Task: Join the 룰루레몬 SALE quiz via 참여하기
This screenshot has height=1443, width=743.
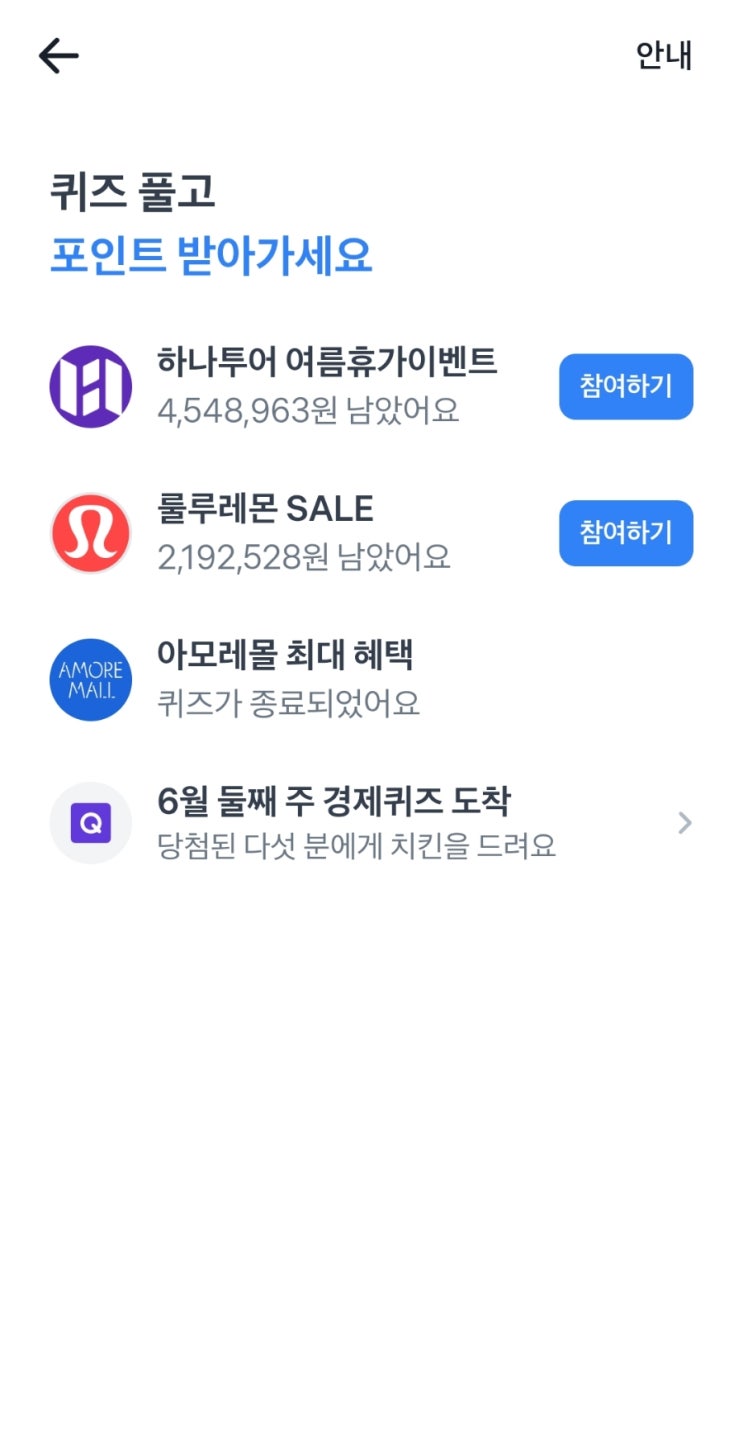Action: pos(626,533)
